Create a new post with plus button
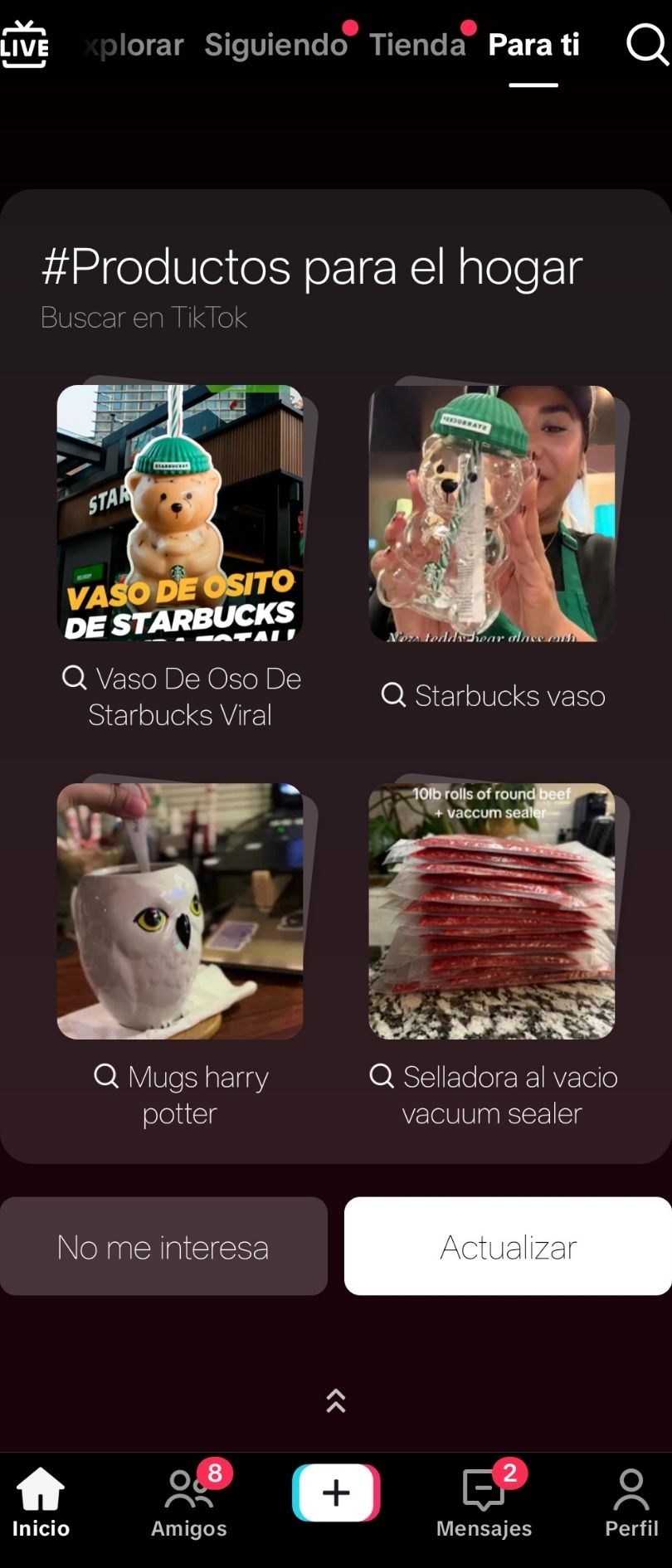 tap(336, 1493)
